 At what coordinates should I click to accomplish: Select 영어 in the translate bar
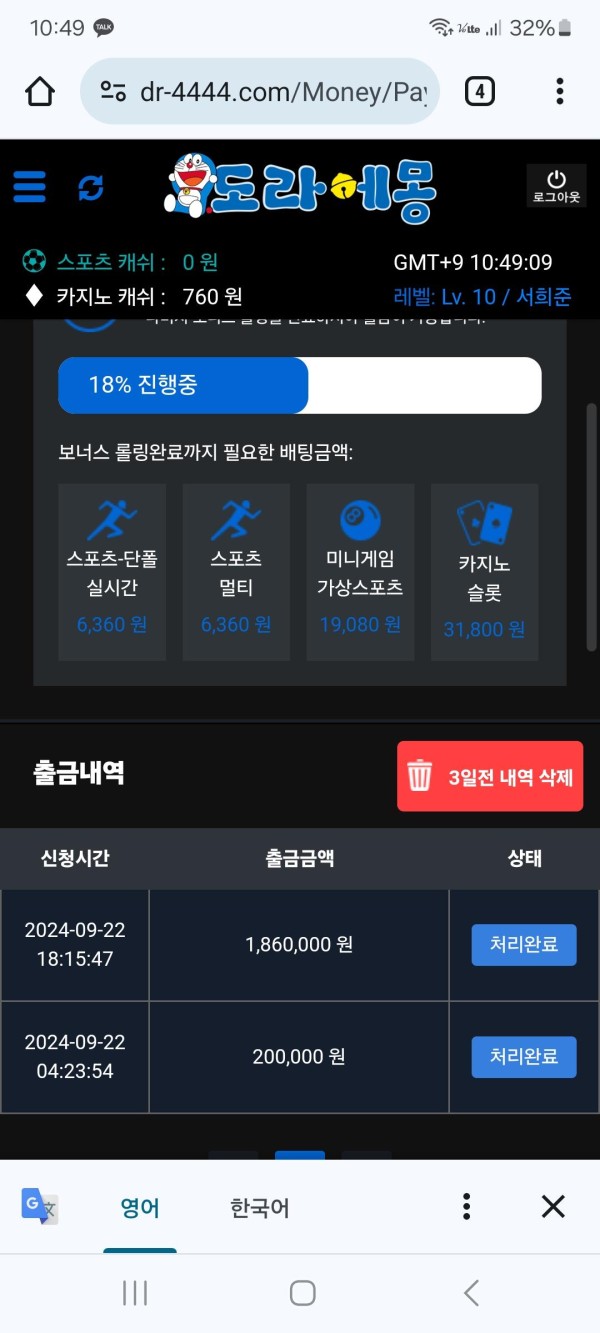coord(140,1207)
